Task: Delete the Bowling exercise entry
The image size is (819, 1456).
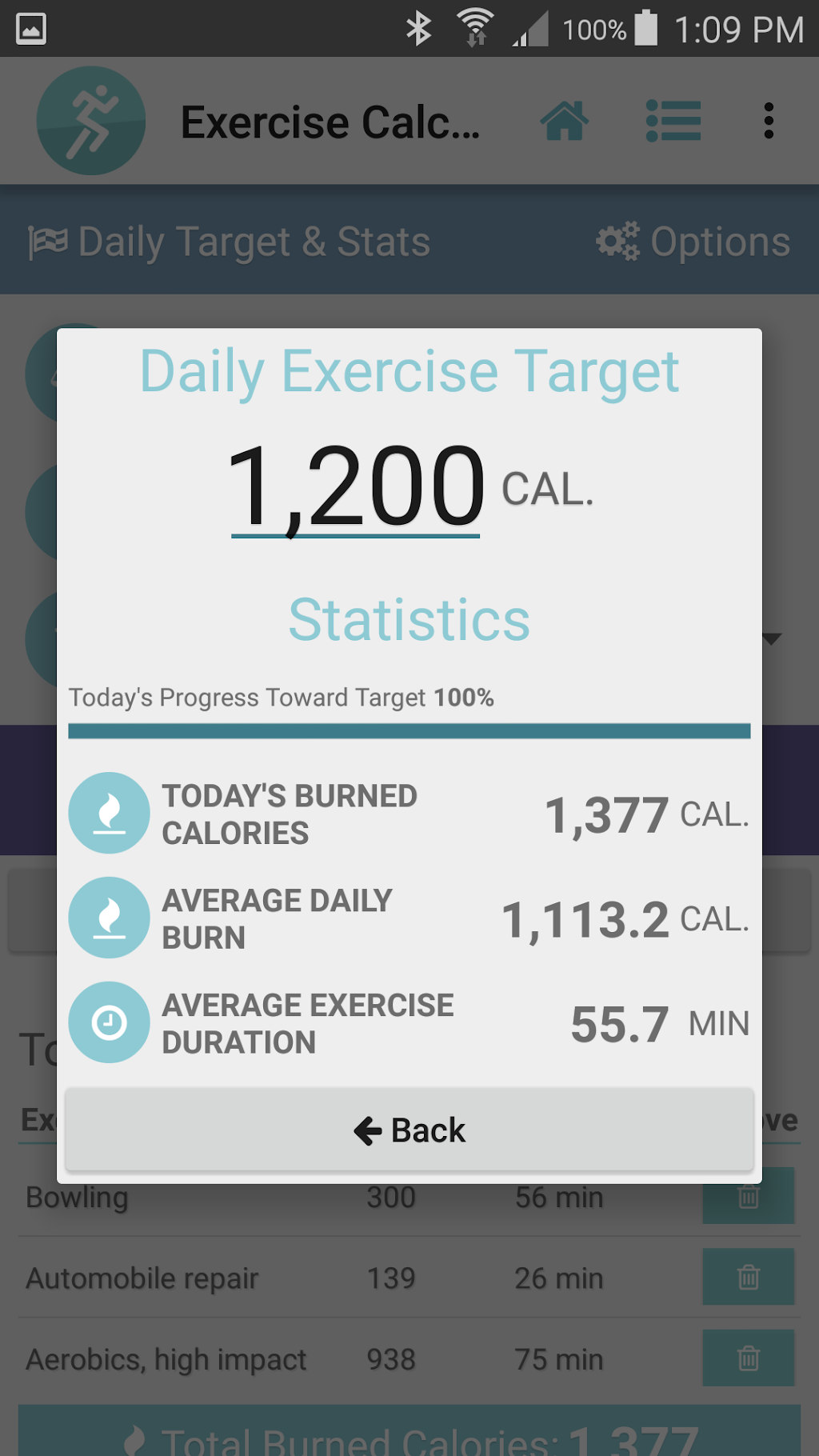Action: point(748,1197)
